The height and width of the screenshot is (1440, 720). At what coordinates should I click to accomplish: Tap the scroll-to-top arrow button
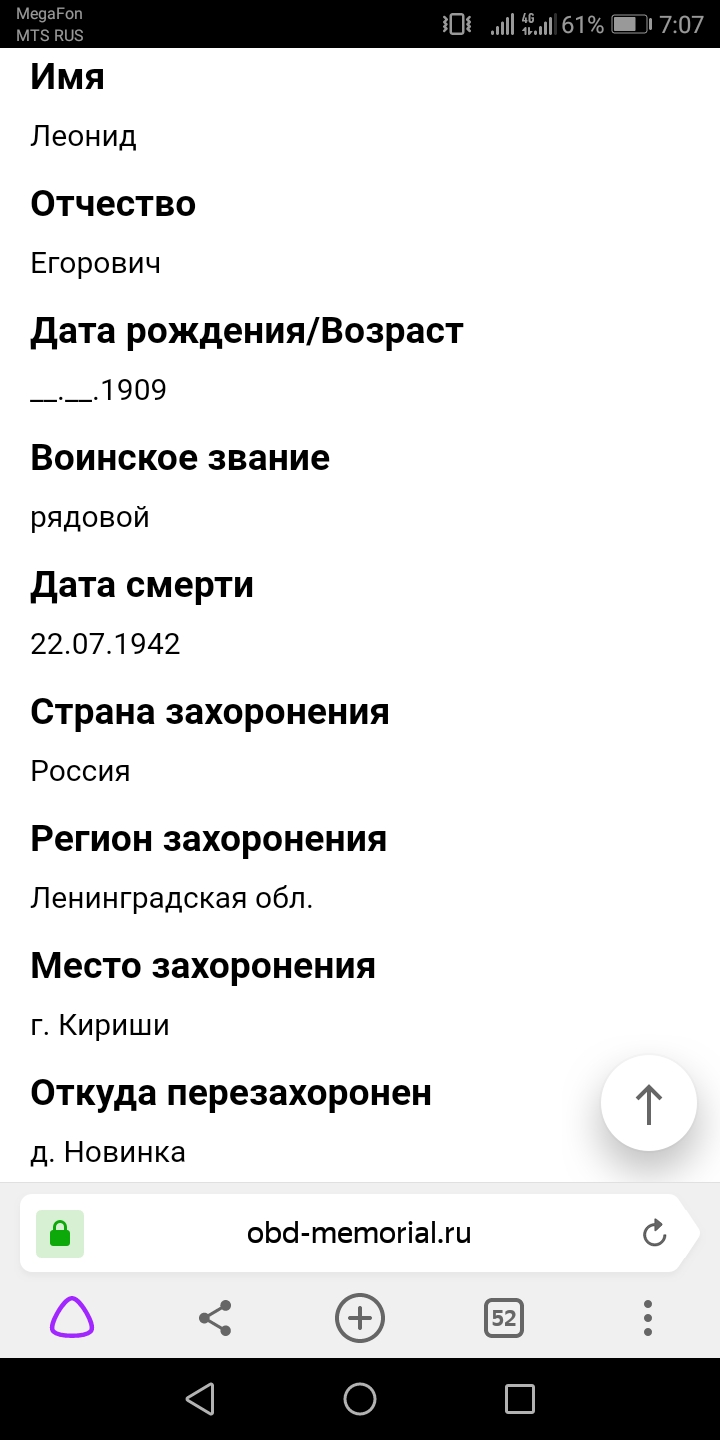click(x=648, y=1104)
